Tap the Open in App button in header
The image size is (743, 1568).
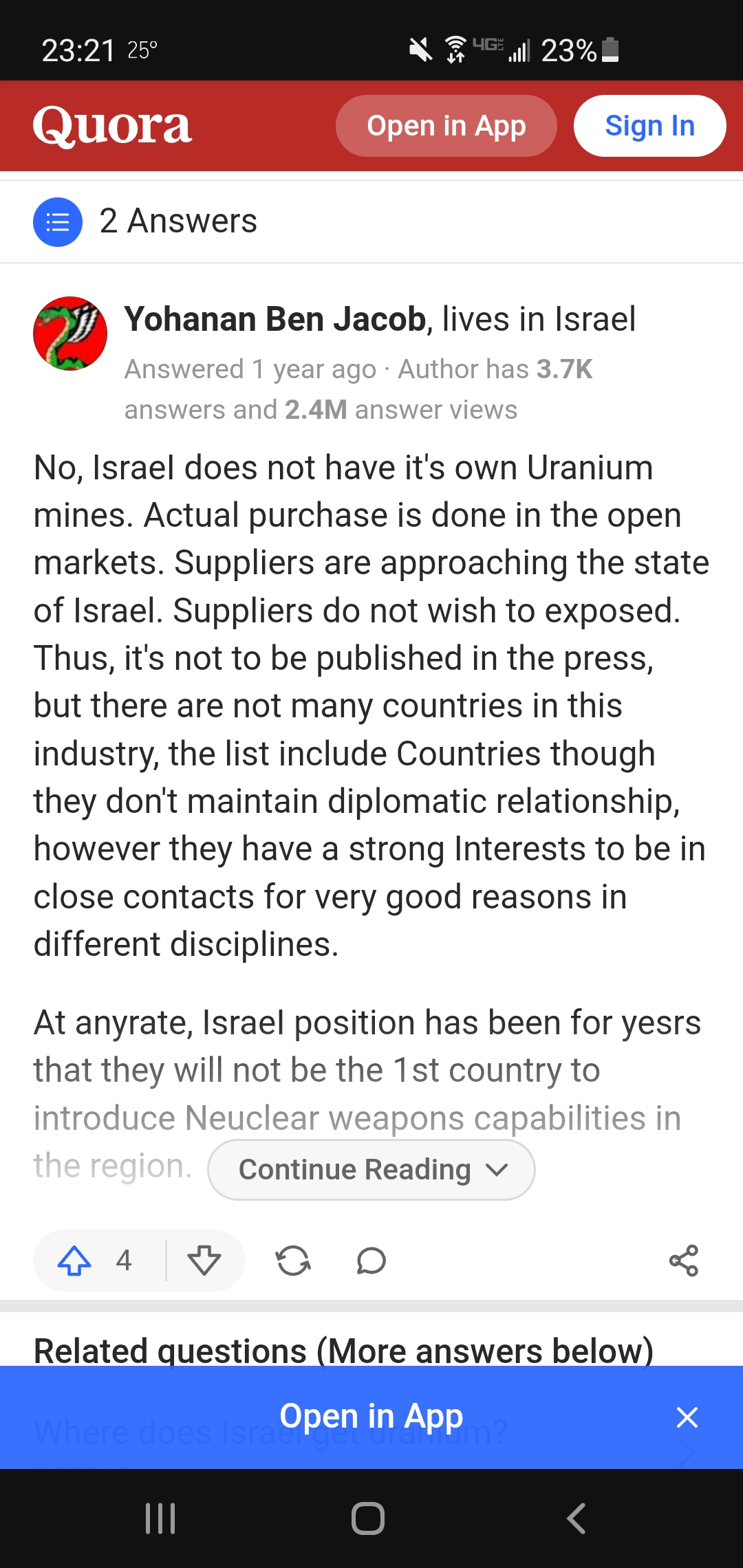[446, 126]
